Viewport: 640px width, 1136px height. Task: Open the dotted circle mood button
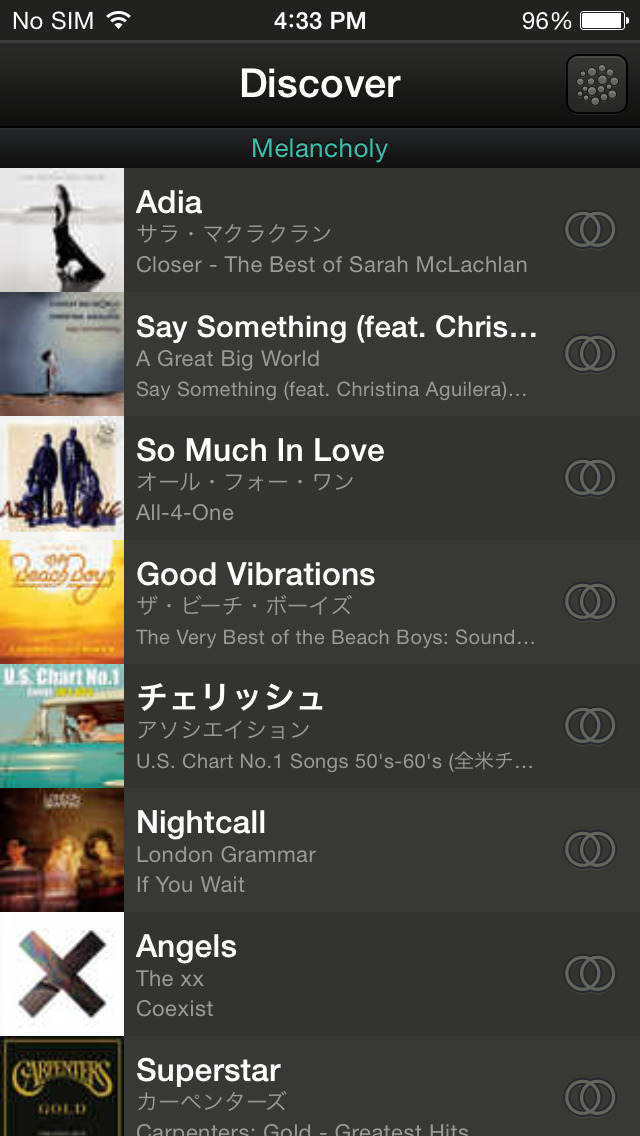(597, 84)
